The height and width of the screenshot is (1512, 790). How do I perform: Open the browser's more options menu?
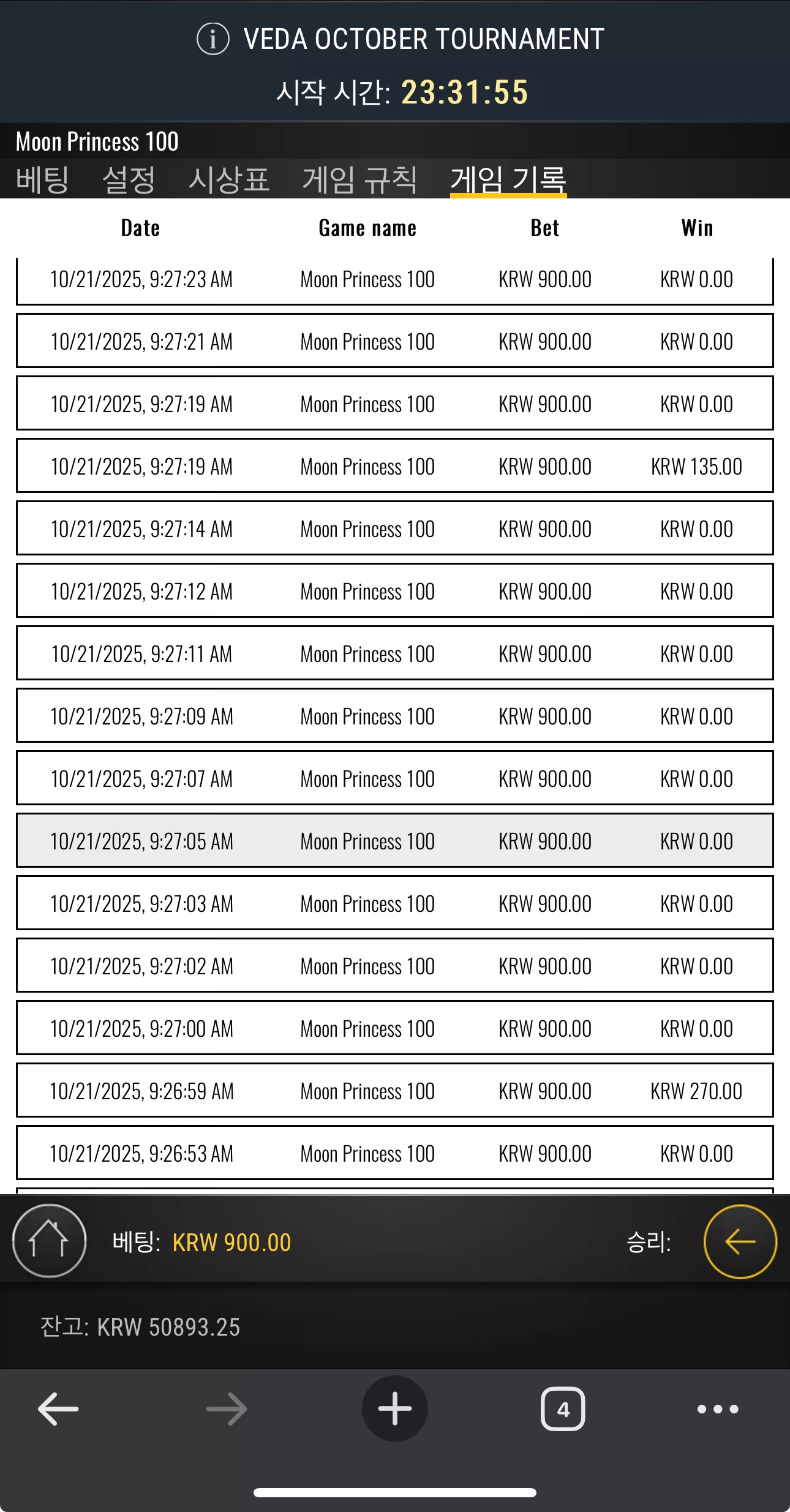click(718, 1409)
